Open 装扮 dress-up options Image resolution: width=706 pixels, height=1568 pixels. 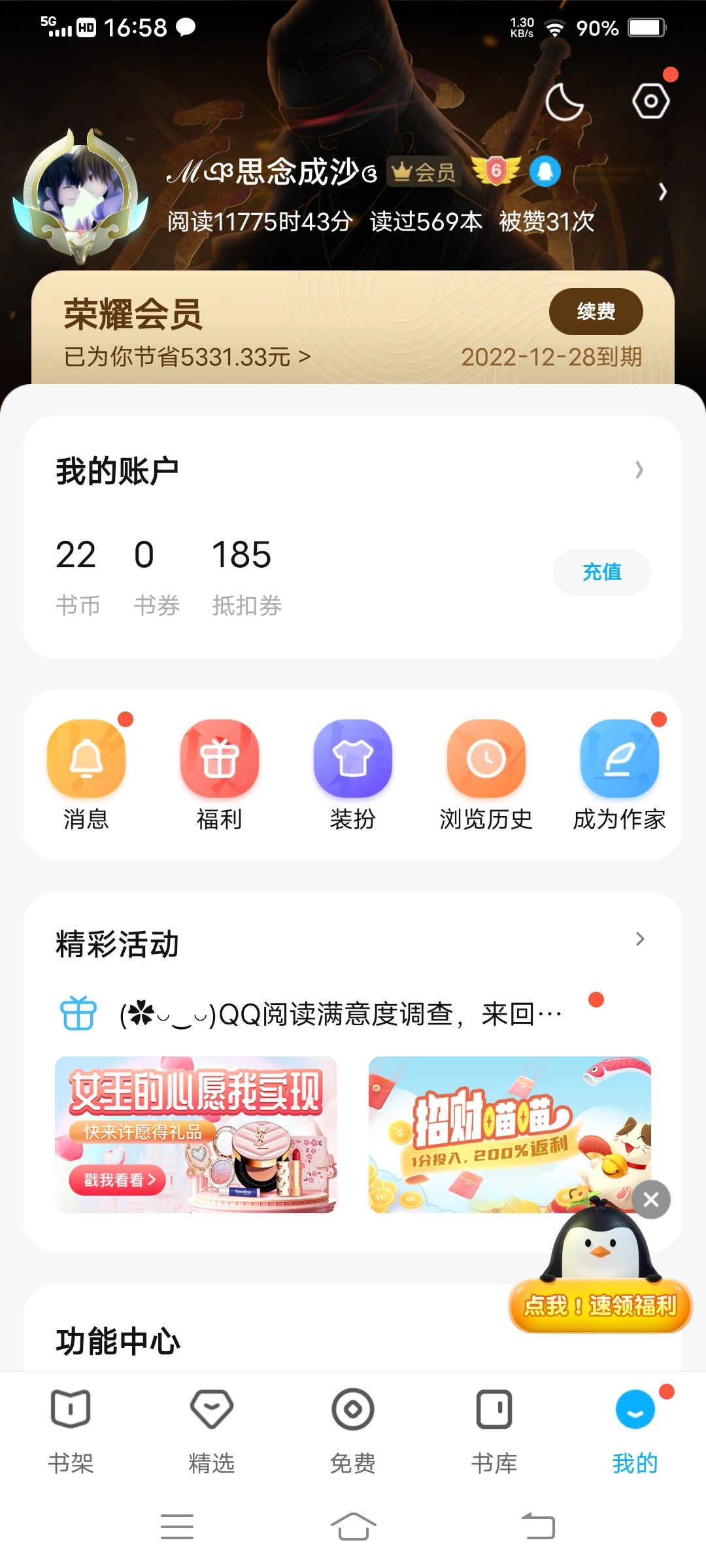pyautogui.click(x=353, y=774)
